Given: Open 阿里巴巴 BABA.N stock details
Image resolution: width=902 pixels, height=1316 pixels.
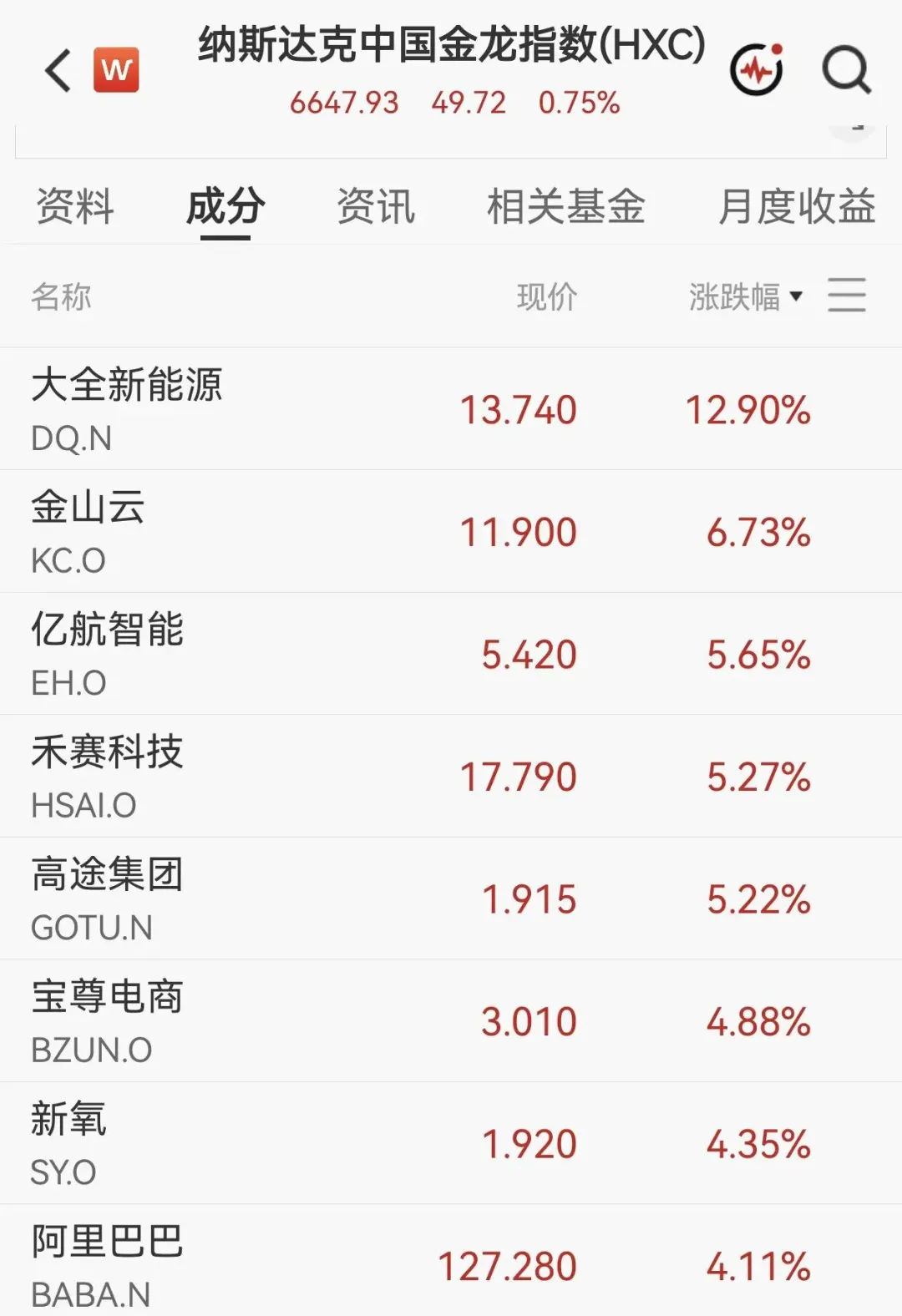Looking at the screenshot, I should (451, 1261).
